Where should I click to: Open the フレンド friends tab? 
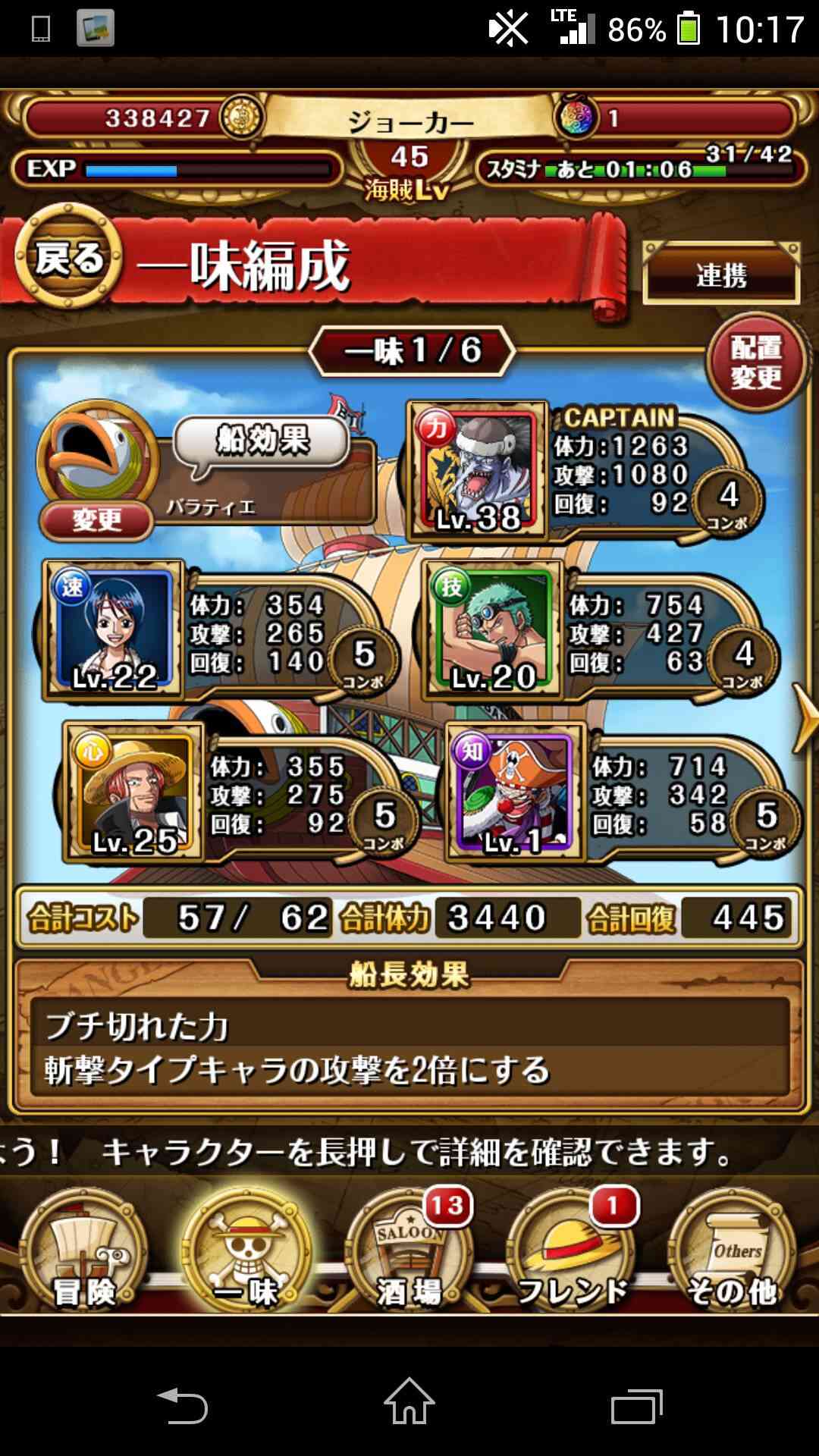[x=571, y=1251]
